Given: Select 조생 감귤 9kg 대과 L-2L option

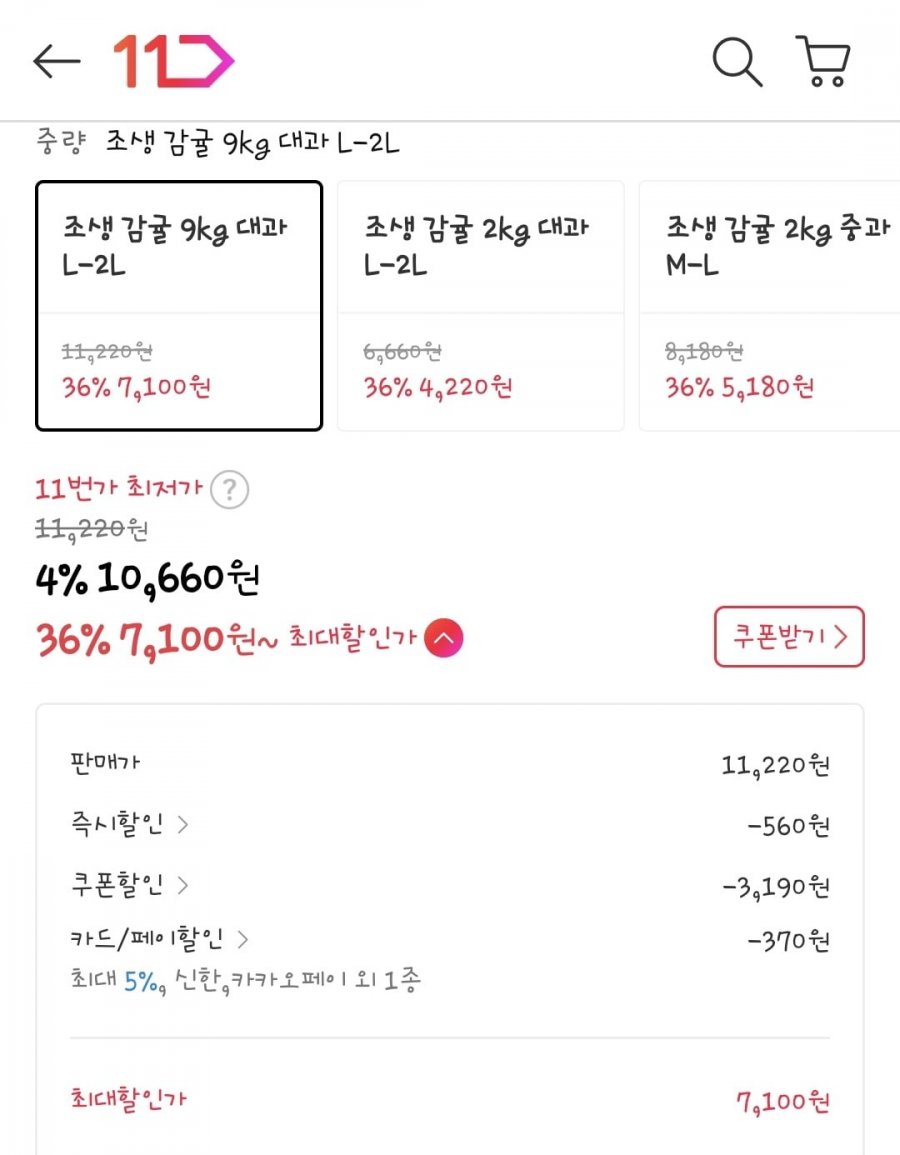Looking at the screenshot, I should [179, 305].
